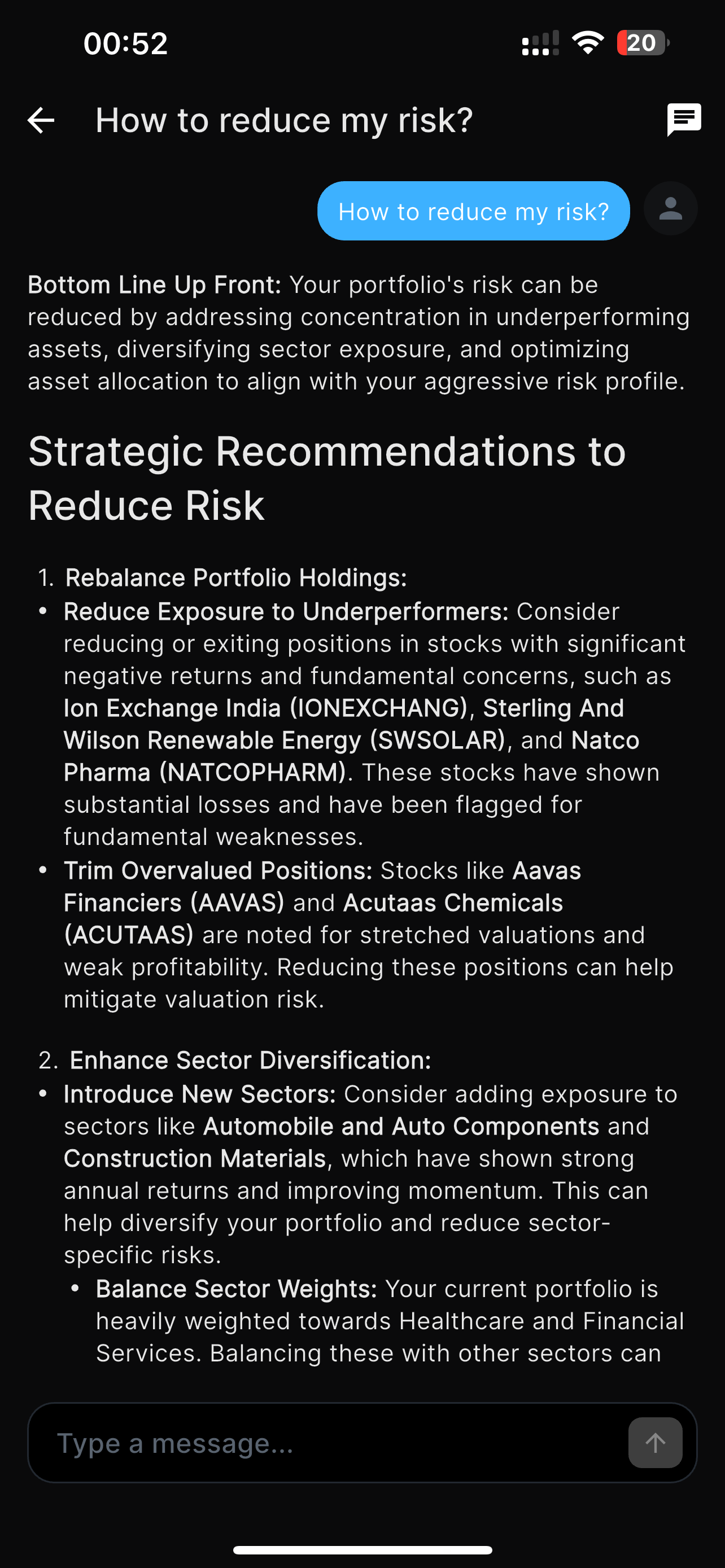
Task: Open the new chat message icon
Action: pos(684,120)
